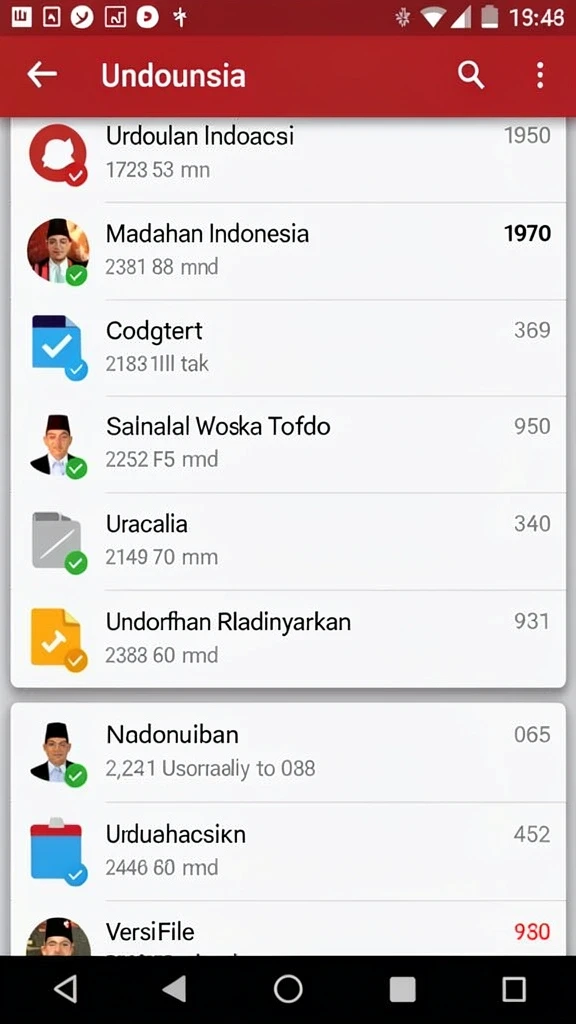Viewport: 576px width, 1024px height.
Task: Open the Urdoulan Indoacsi row
Action: (x=288, y=154)
